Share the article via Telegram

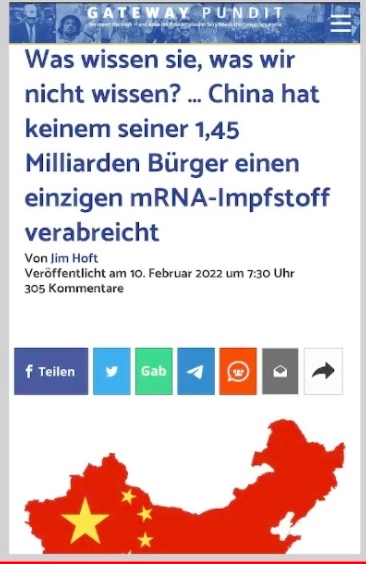point(196,371)
